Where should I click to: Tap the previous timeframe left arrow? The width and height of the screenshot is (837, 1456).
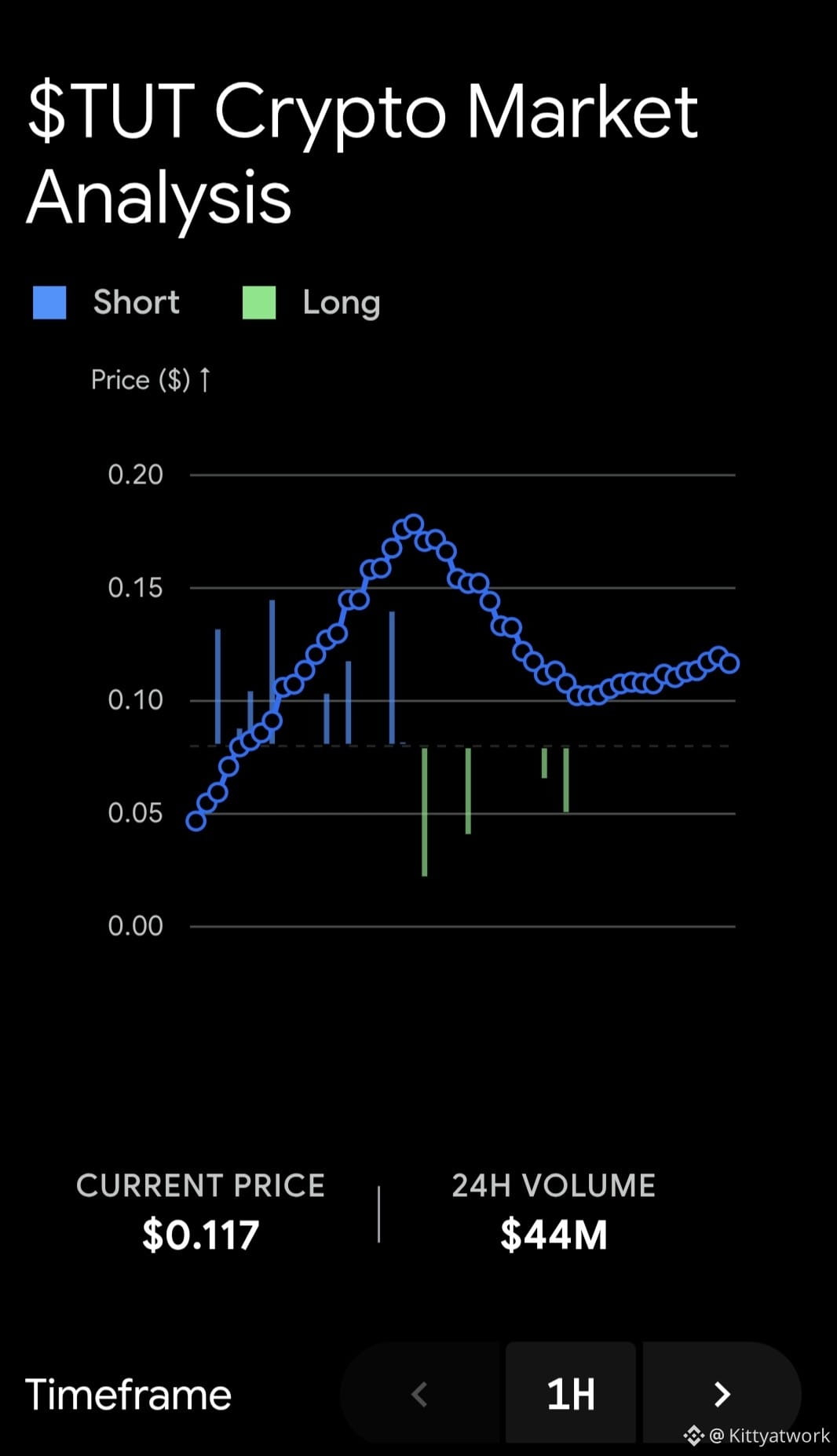pyautogui.click(x=420, y=1393)
